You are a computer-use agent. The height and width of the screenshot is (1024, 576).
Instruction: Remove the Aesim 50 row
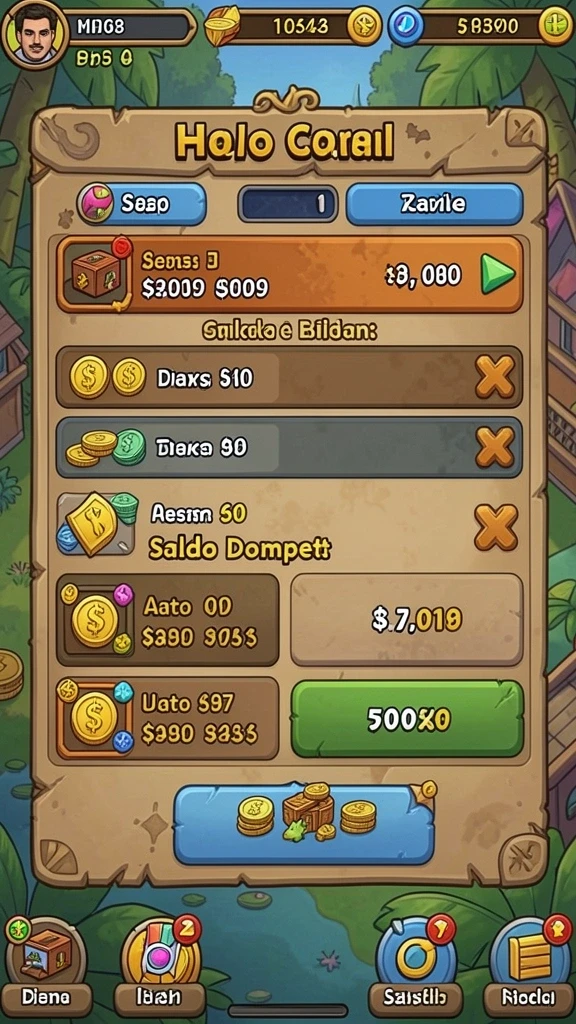[495, 527]
